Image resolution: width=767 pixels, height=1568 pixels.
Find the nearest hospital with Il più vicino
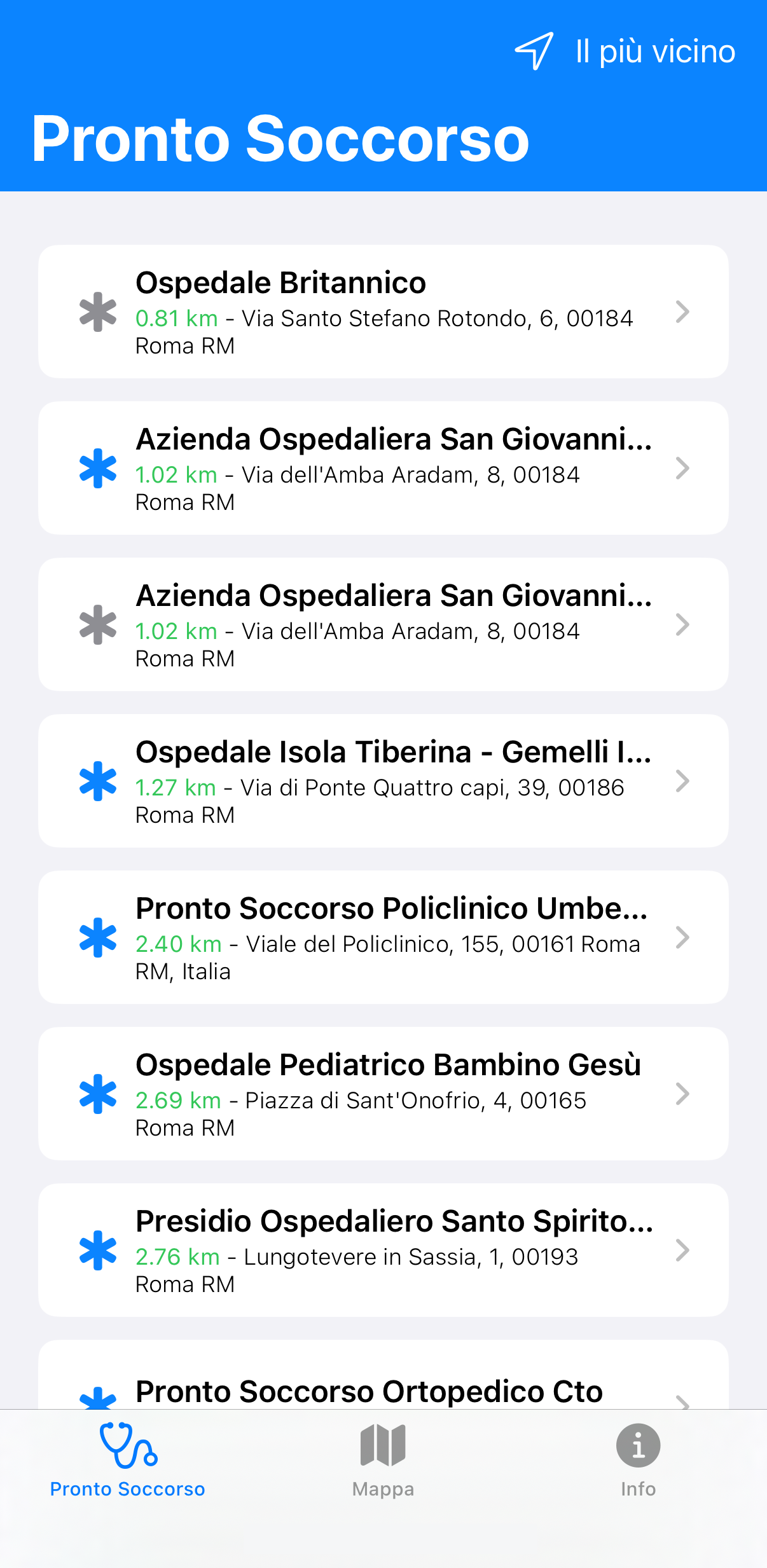click(x=625, y=52)
